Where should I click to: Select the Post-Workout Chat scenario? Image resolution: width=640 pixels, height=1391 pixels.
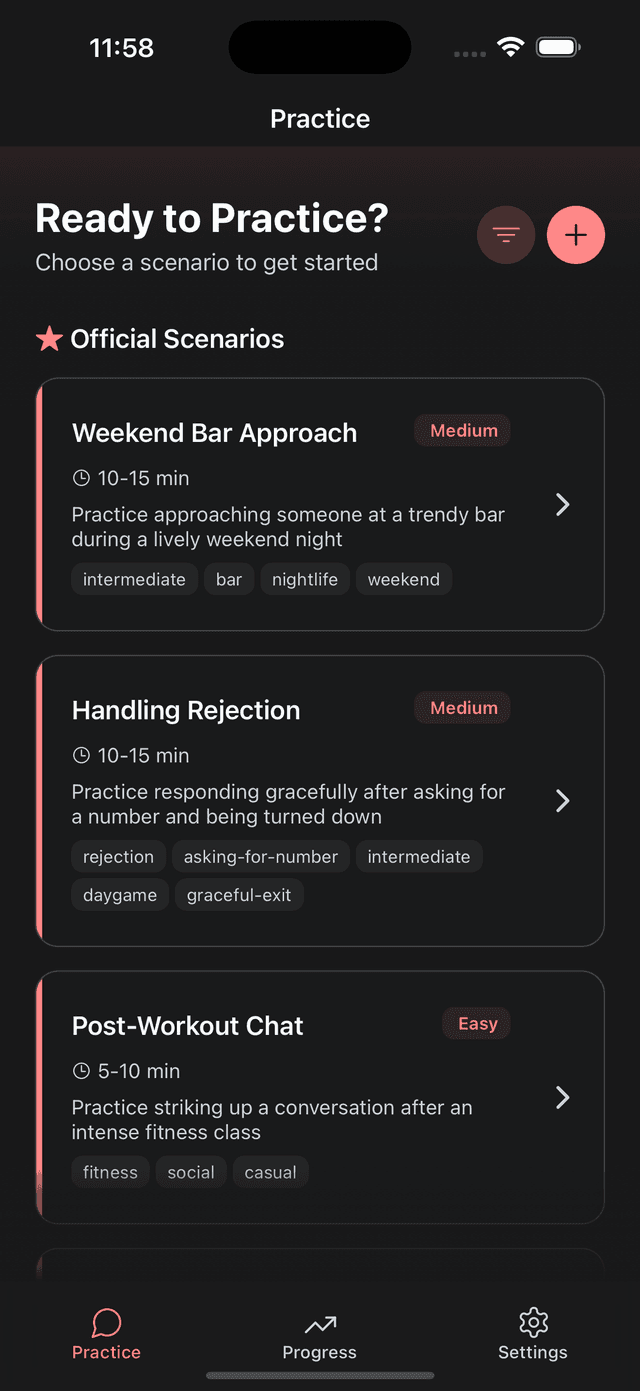[320, 1097]
